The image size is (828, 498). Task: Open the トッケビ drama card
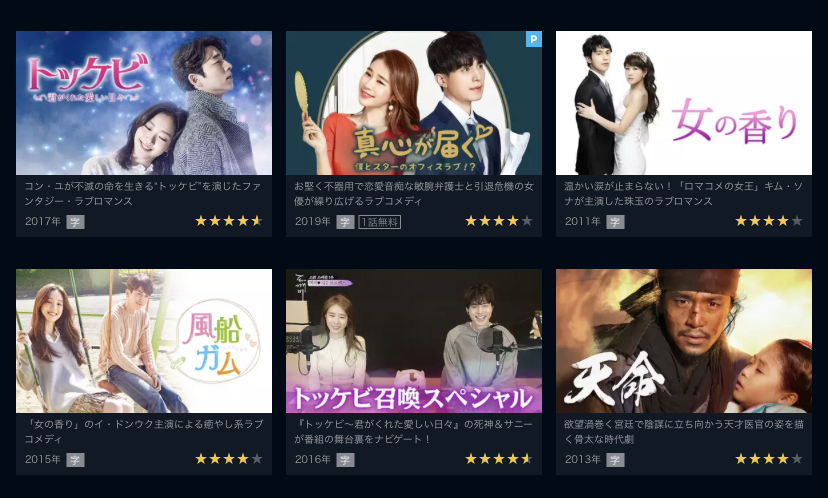(x=143, y=103)
